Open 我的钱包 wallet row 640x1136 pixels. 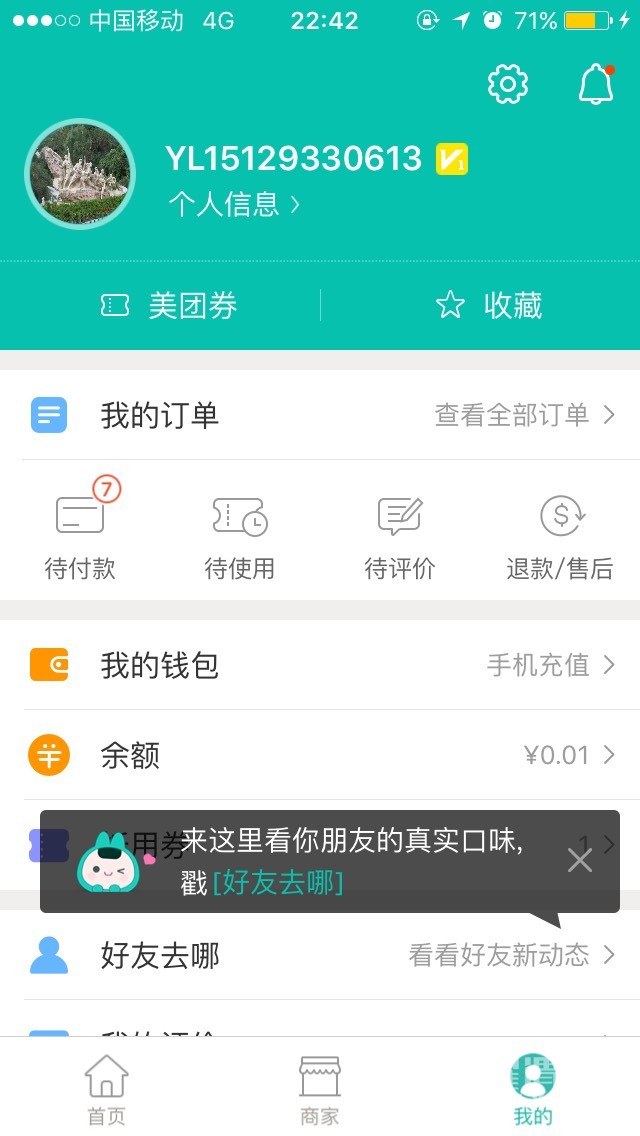[x=320, y=665]
